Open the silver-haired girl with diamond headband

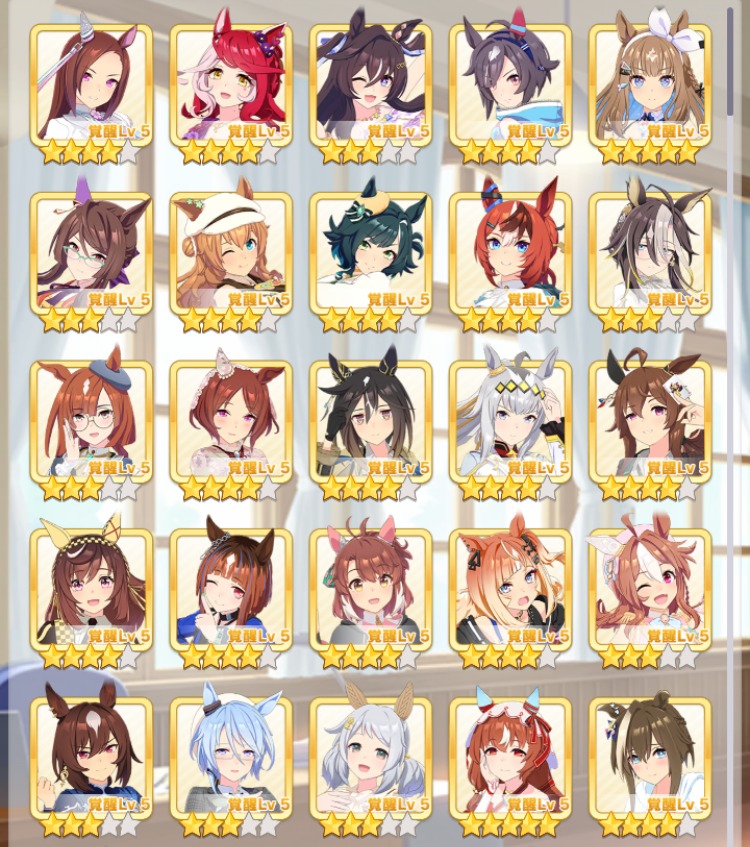[x=510, y=420]
